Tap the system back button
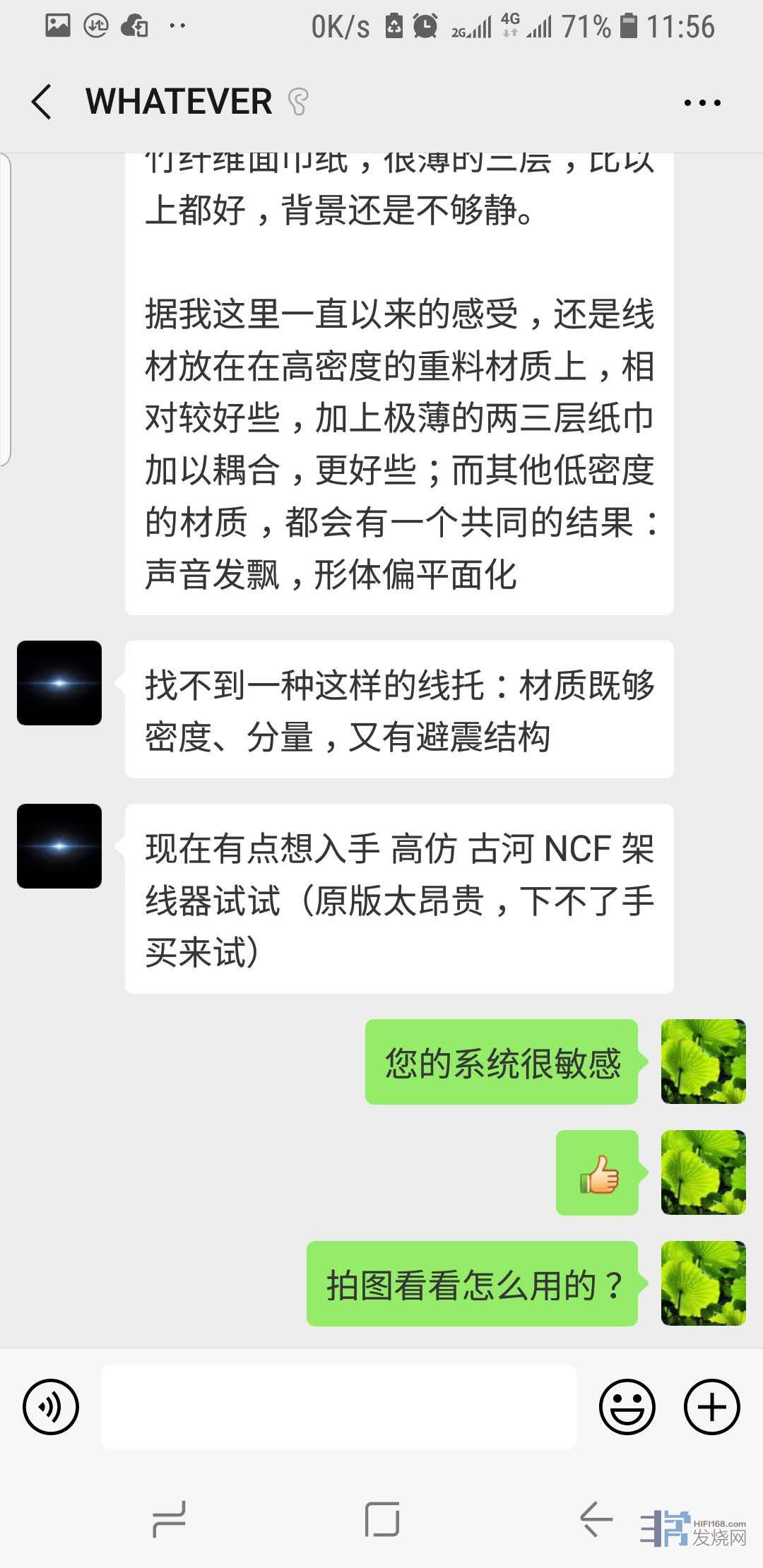The width and height of the screenshot is (763, 1568). pos(596,1519)
